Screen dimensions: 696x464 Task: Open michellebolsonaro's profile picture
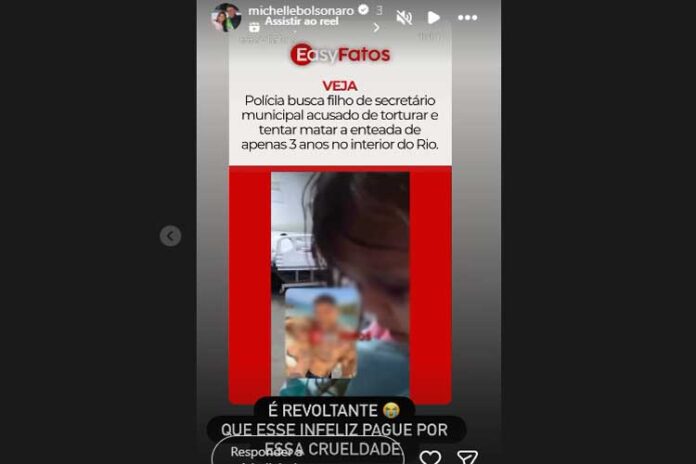point(226,18)
